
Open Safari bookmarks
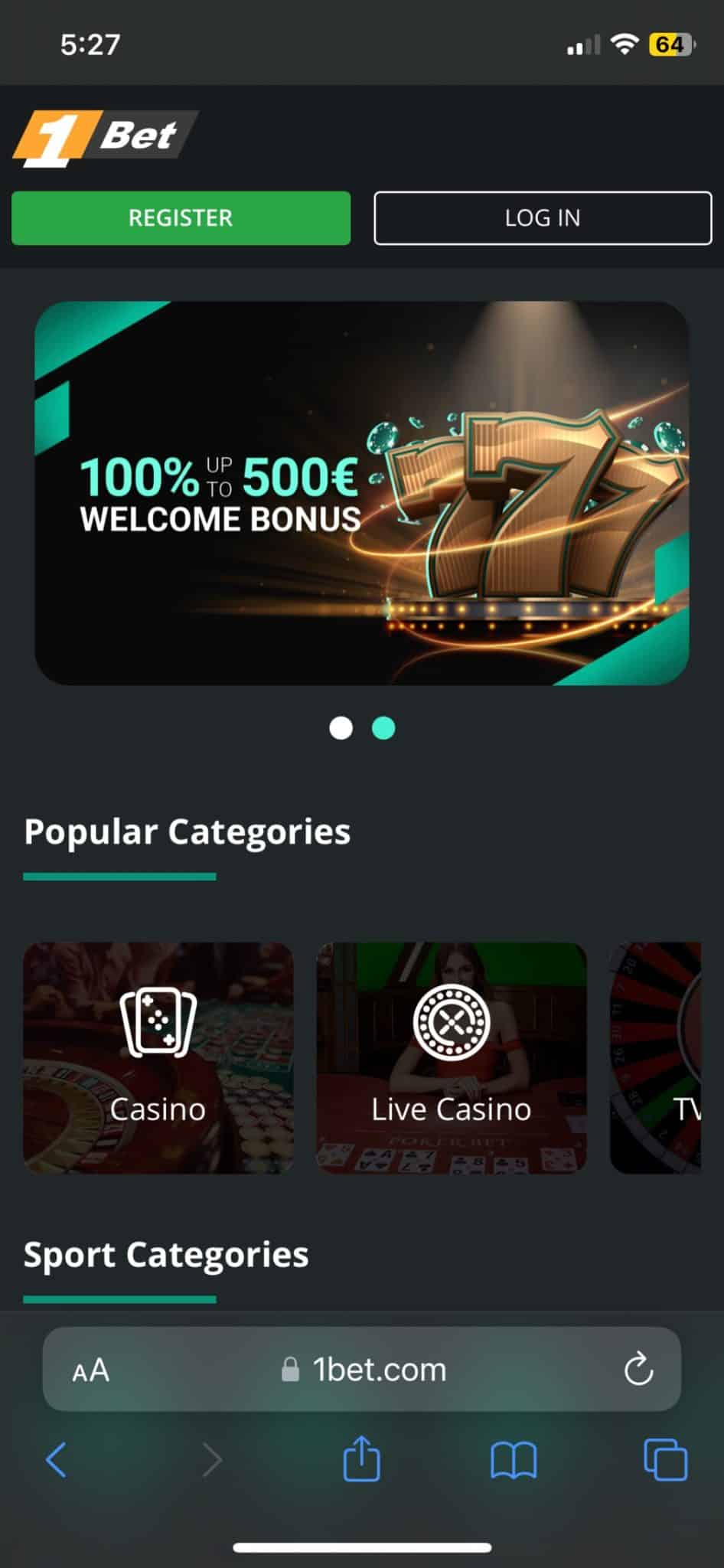514,1460
